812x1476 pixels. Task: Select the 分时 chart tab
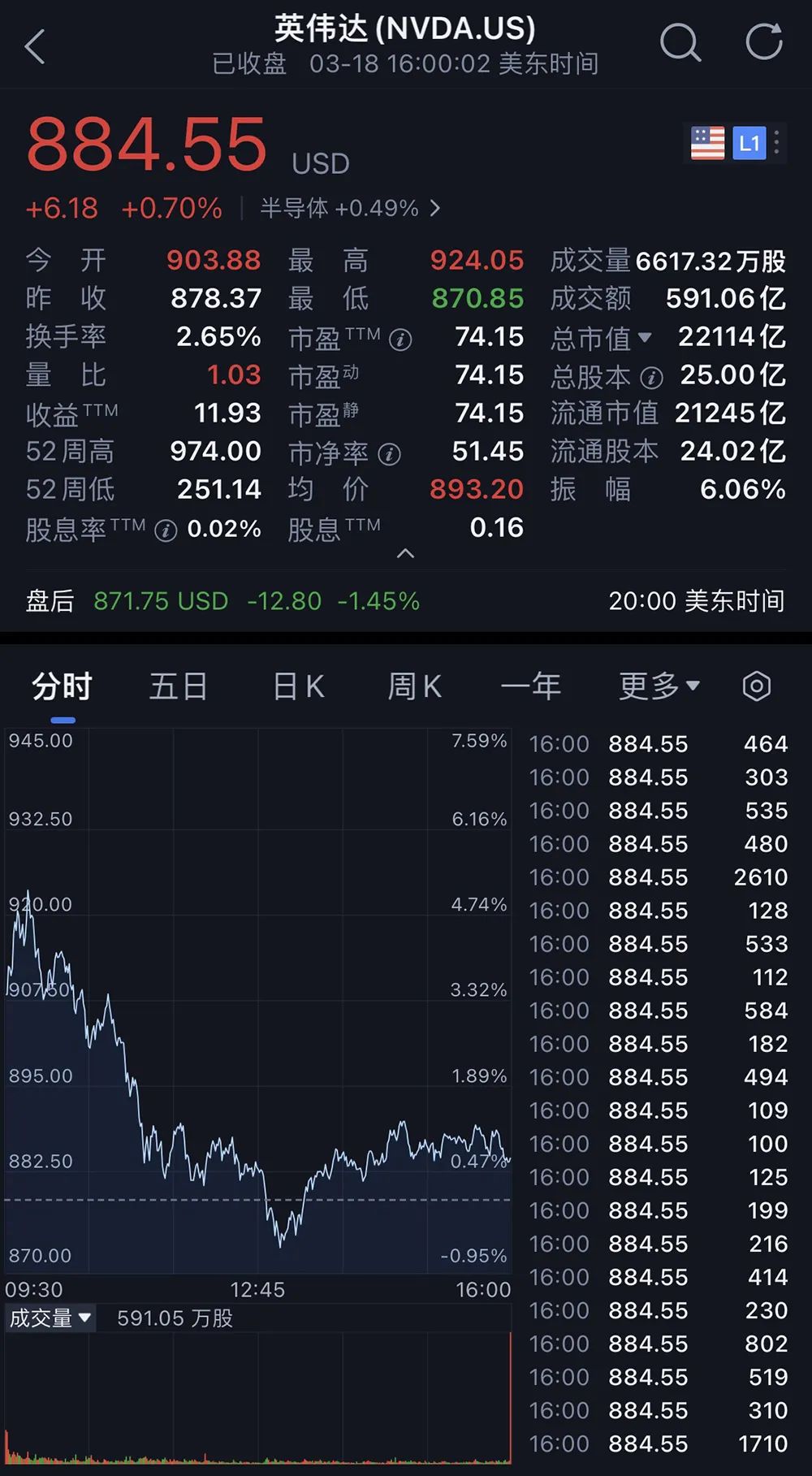(x=63, y=687)
